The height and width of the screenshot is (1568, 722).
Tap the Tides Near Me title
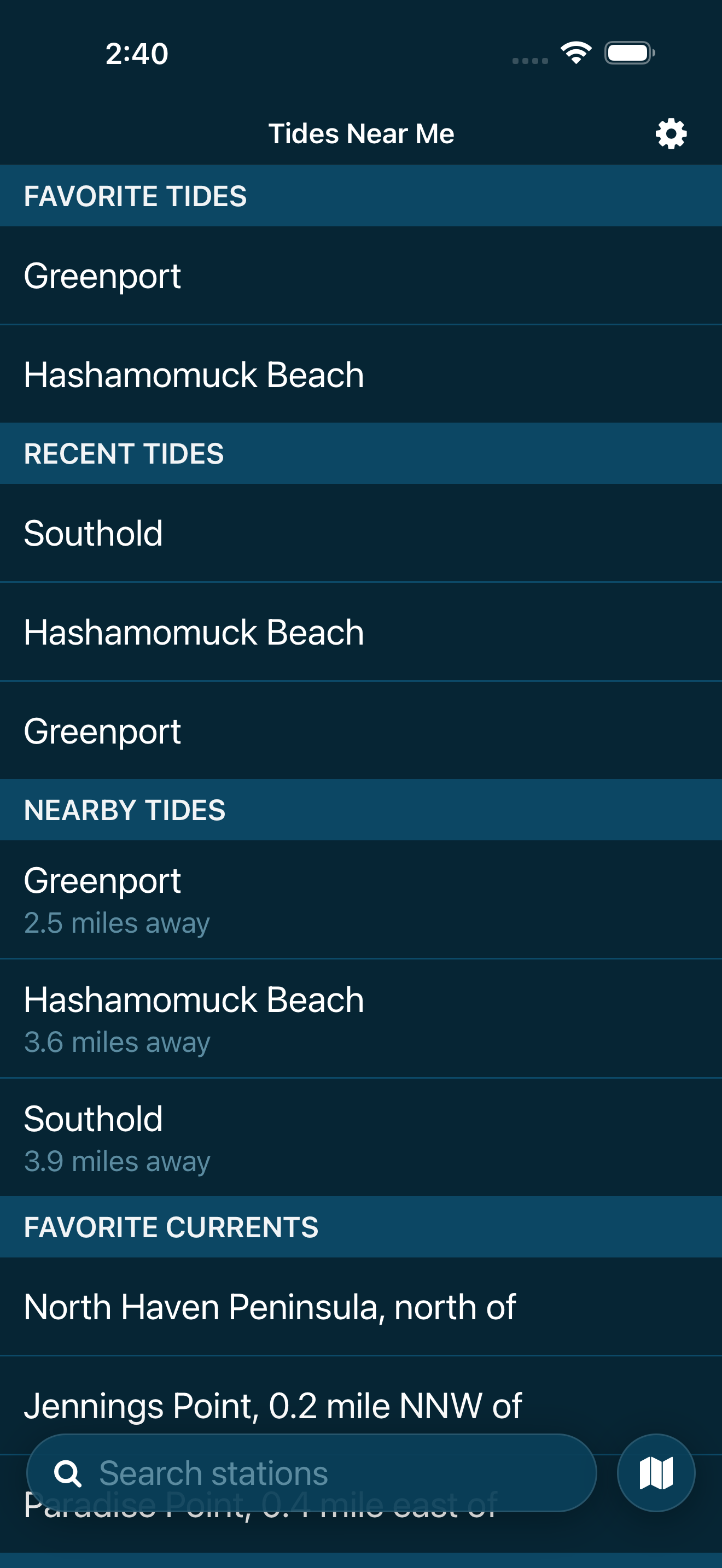click(361, 133)
